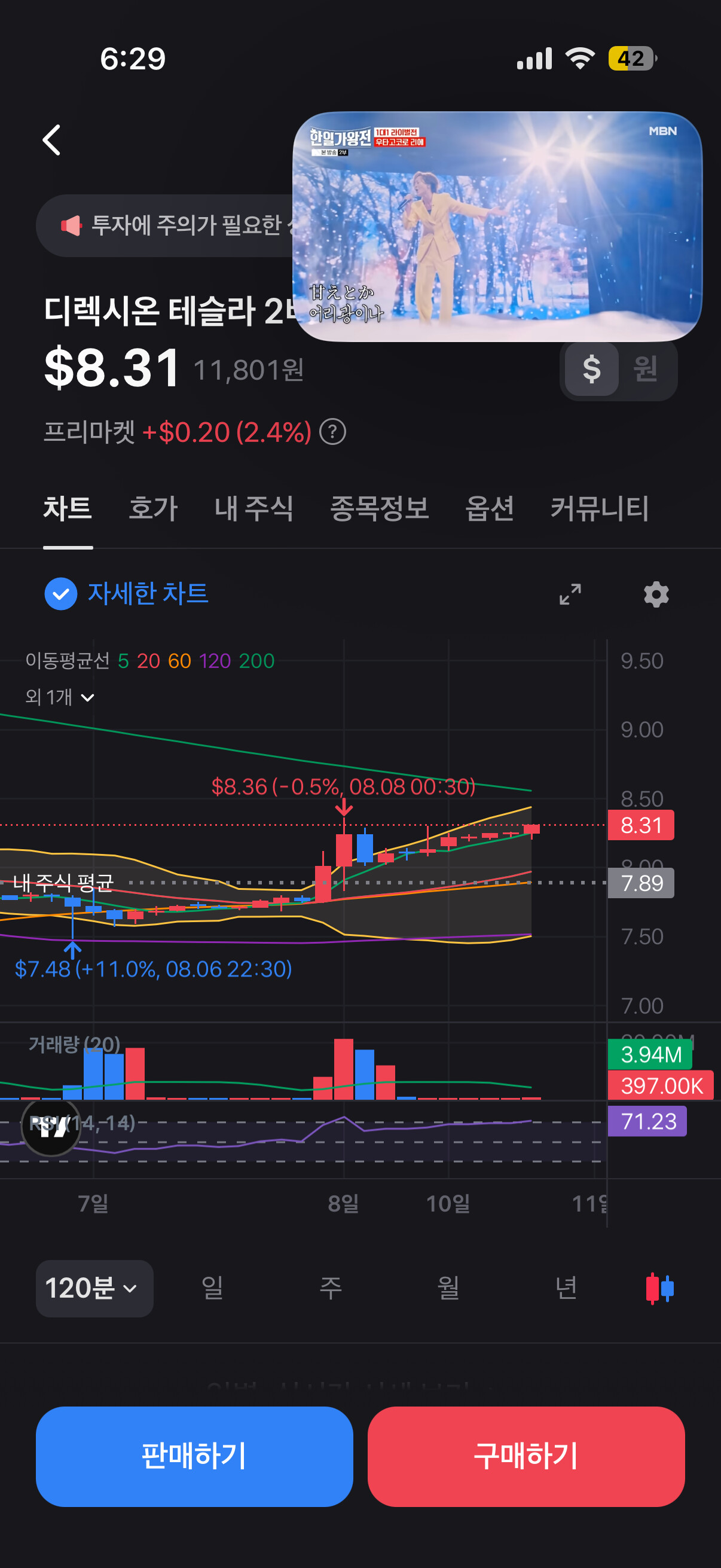Switch to the 내 주식 tab
The width and height of the screenshot is (721, 1568).
[x=254, y=508]
